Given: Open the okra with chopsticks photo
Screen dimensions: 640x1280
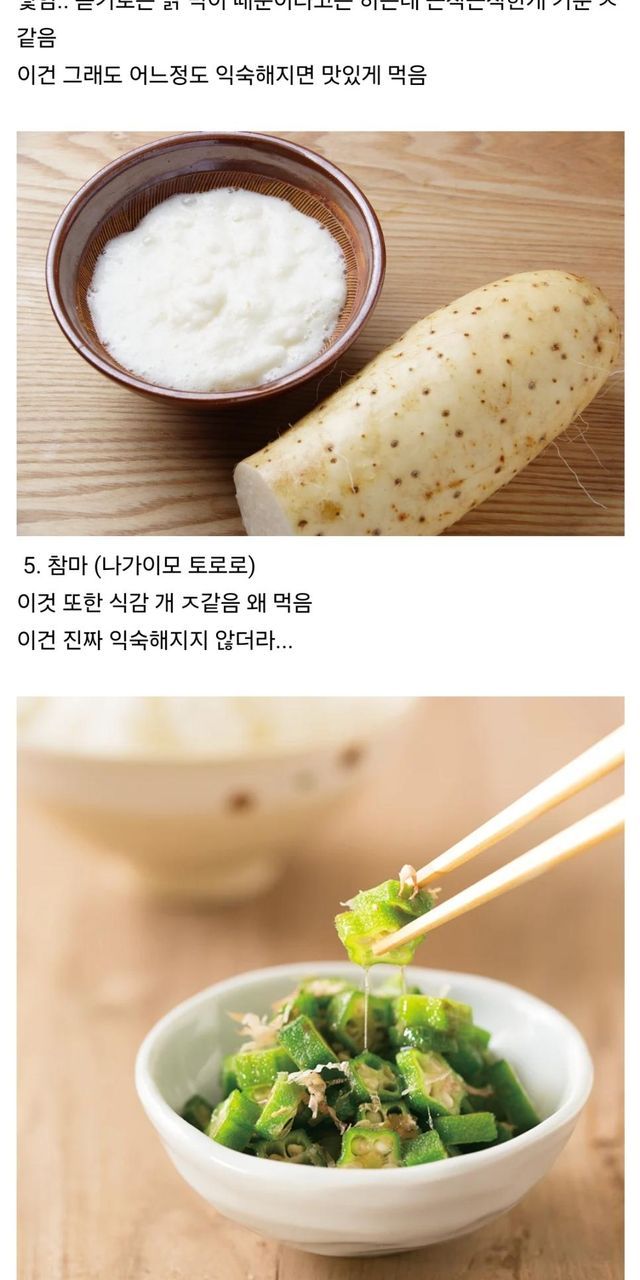Looking at the screenshot, I should (x=320, y=988).
